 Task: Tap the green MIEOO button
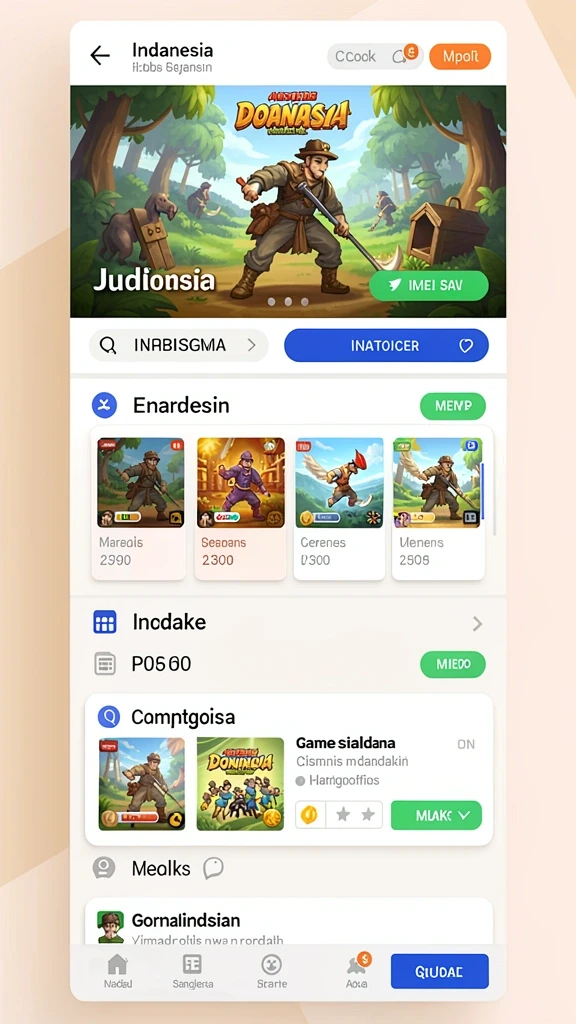(x=453, y=665)
